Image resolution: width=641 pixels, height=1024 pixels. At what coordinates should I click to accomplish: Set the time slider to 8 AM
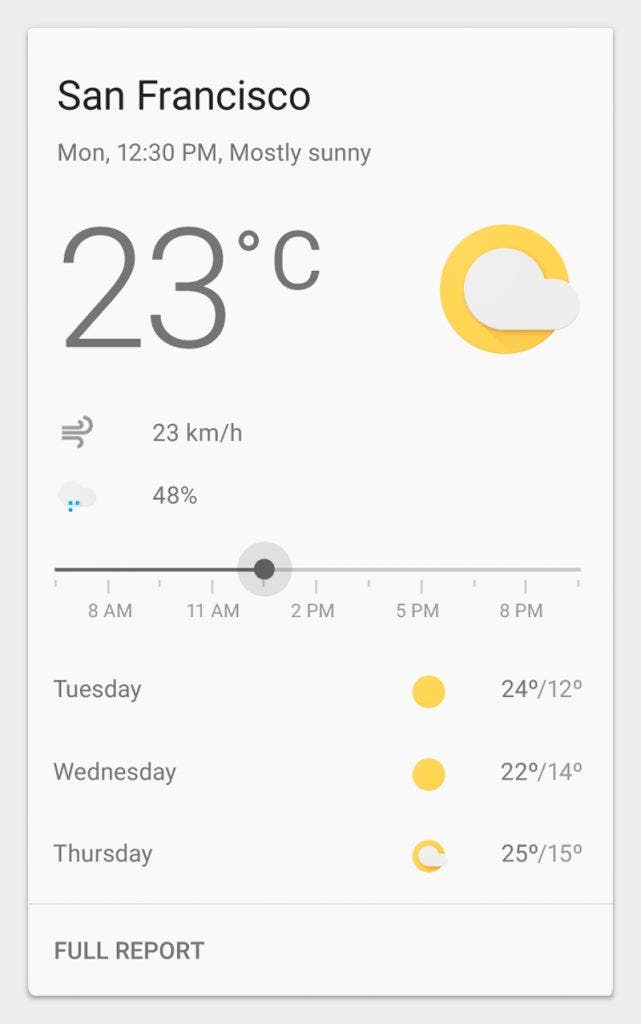[108, 570]
